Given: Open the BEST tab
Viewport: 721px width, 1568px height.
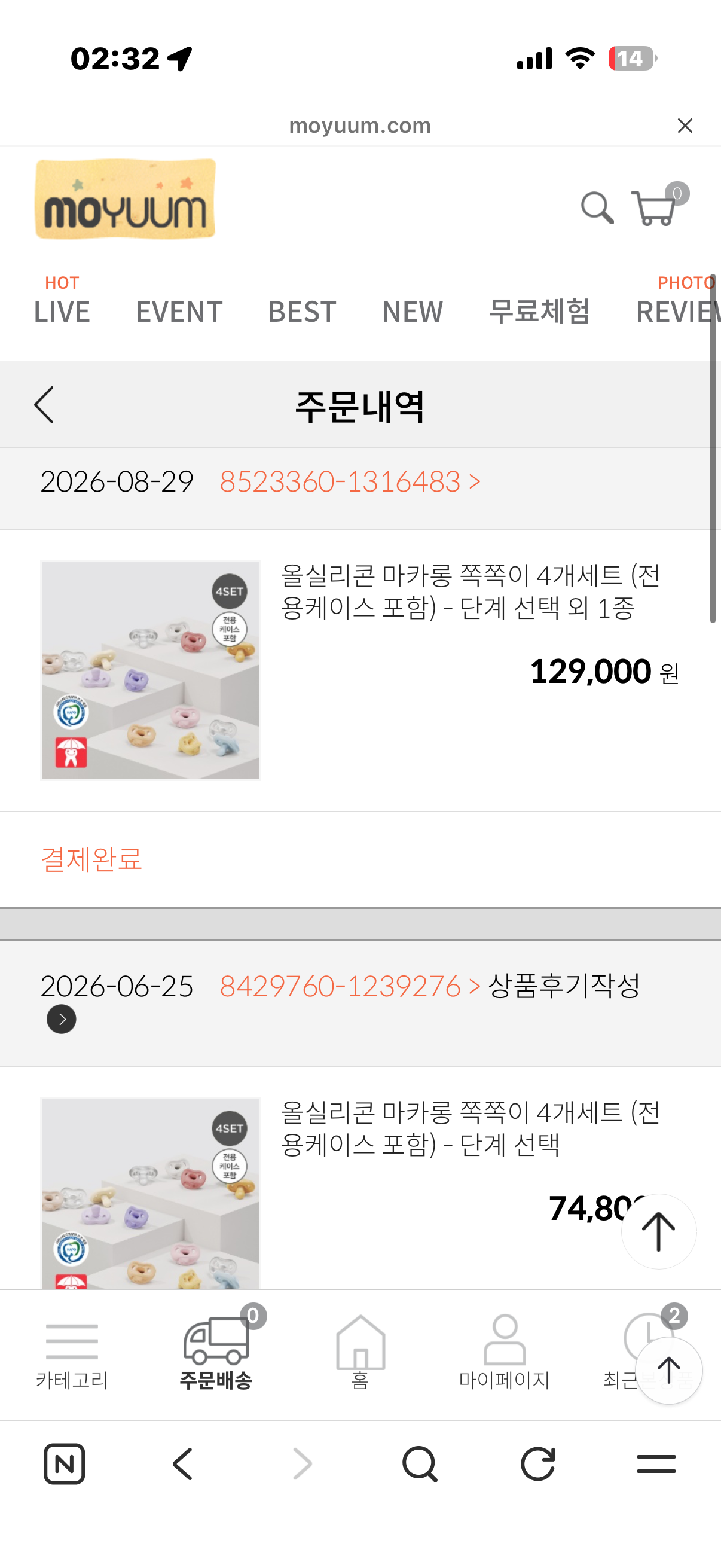Looking at the screenshot, I should point(302,311).
